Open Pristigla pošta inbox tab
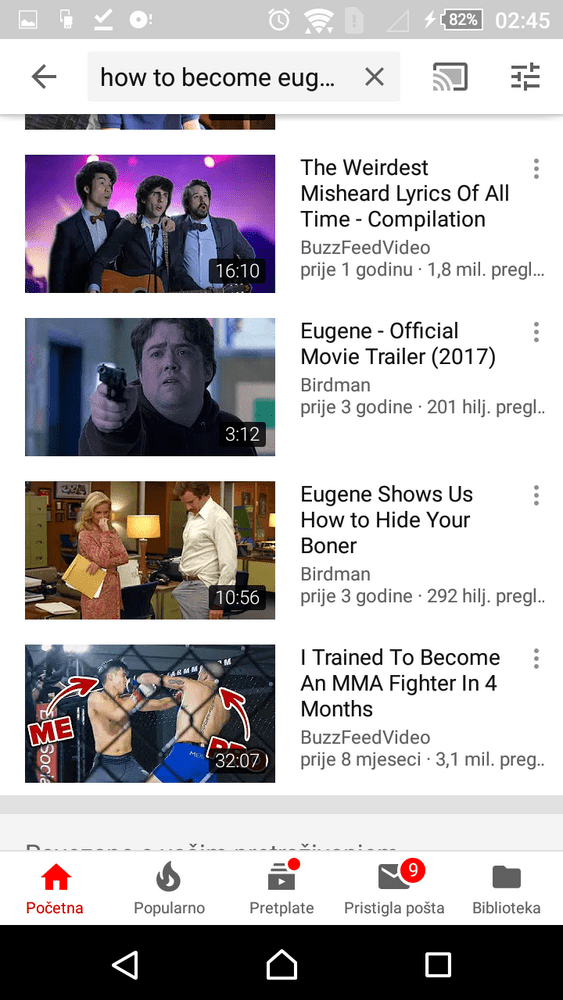The width and height of the screenshot is (563, 1000). [x=394, y=888]
